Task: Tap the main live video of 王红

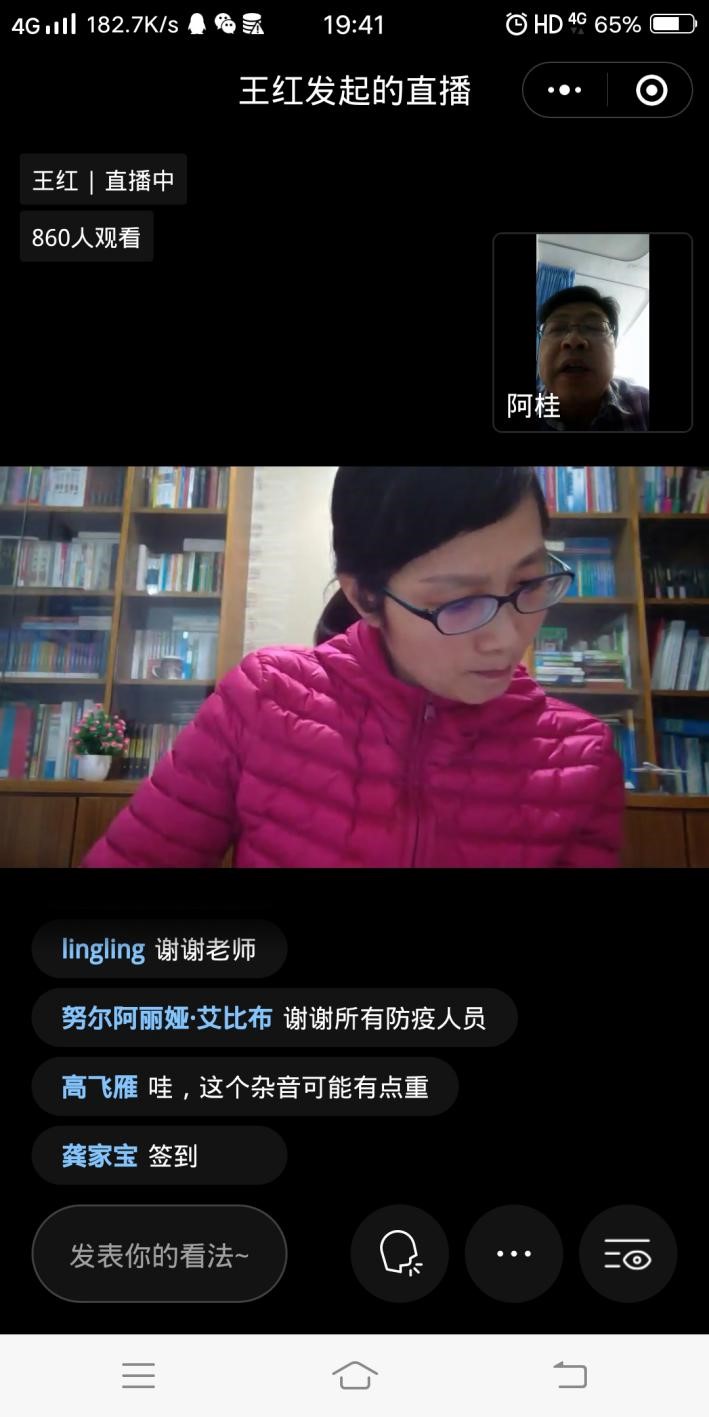Action: (x=354, y=667)
